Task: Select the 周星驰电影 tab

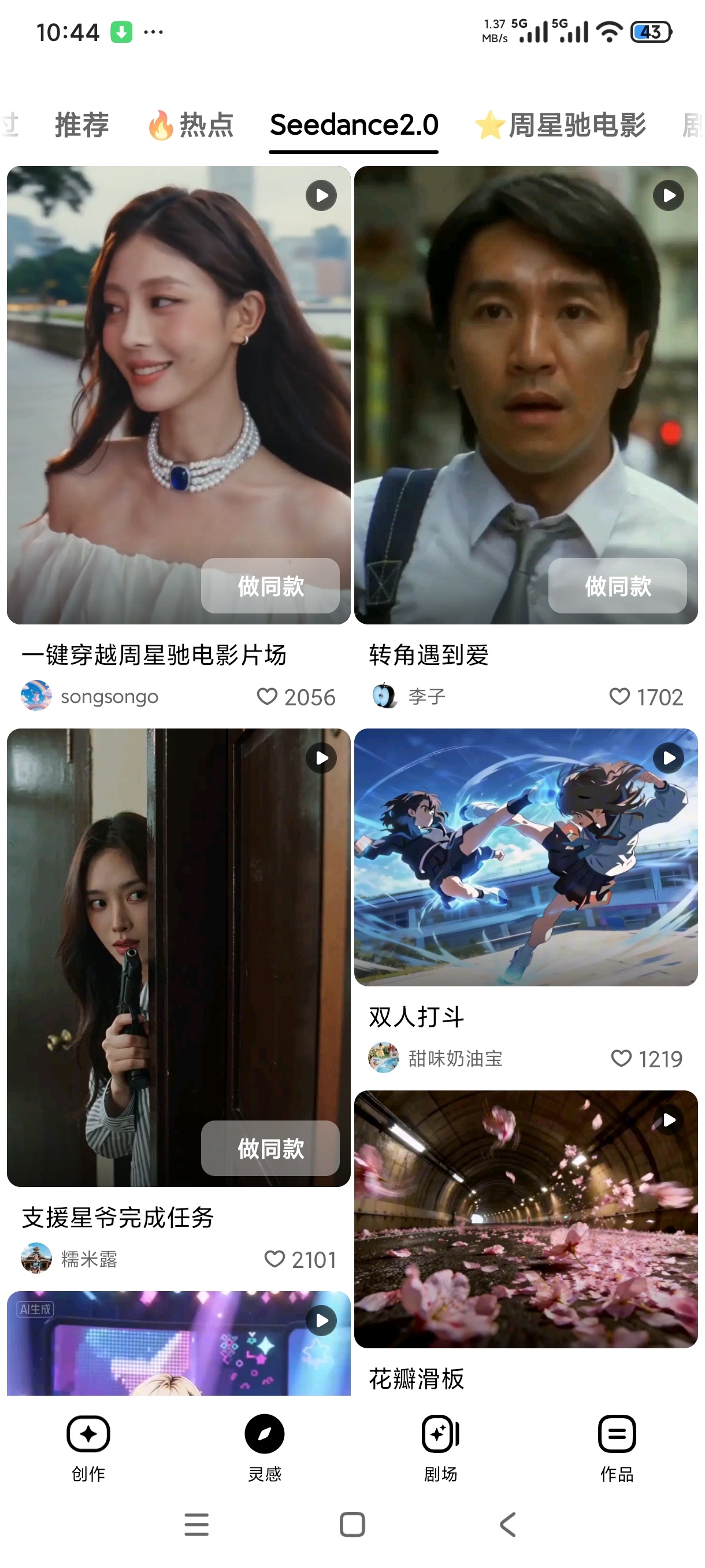Action: (560, 125)
